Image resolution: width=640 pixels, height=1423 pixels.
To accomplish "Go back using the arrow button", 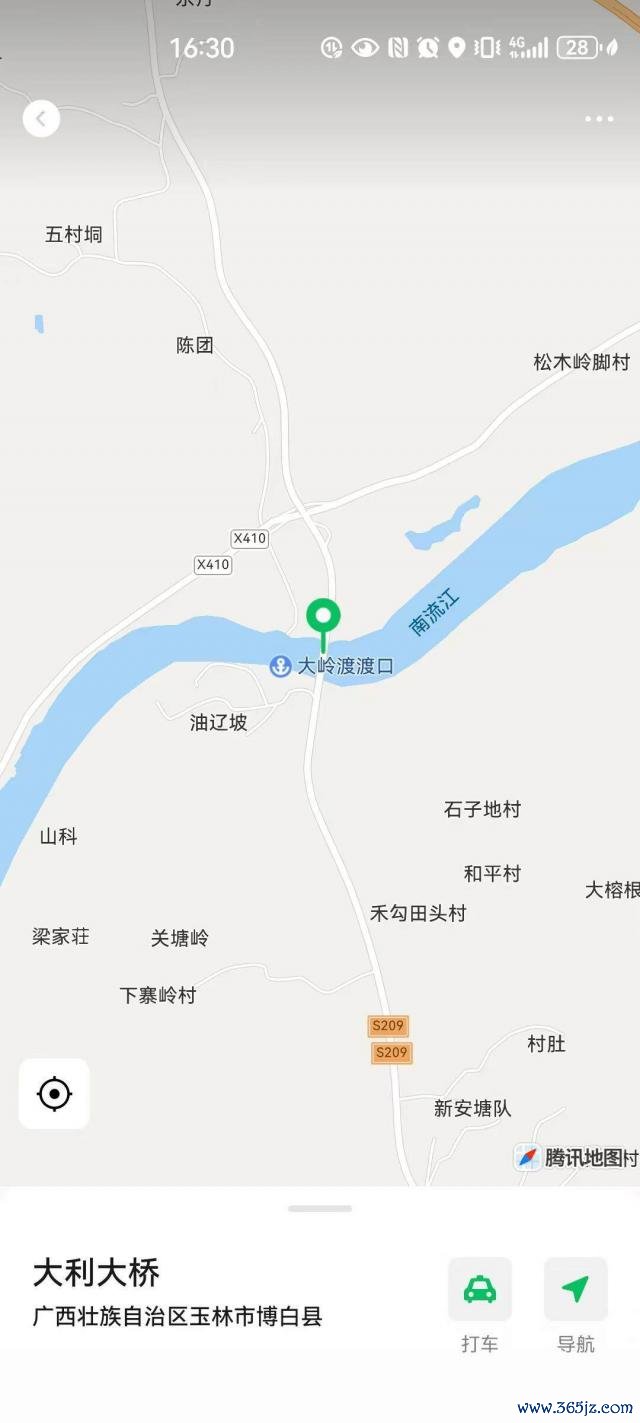I will (x=41, y=119).
